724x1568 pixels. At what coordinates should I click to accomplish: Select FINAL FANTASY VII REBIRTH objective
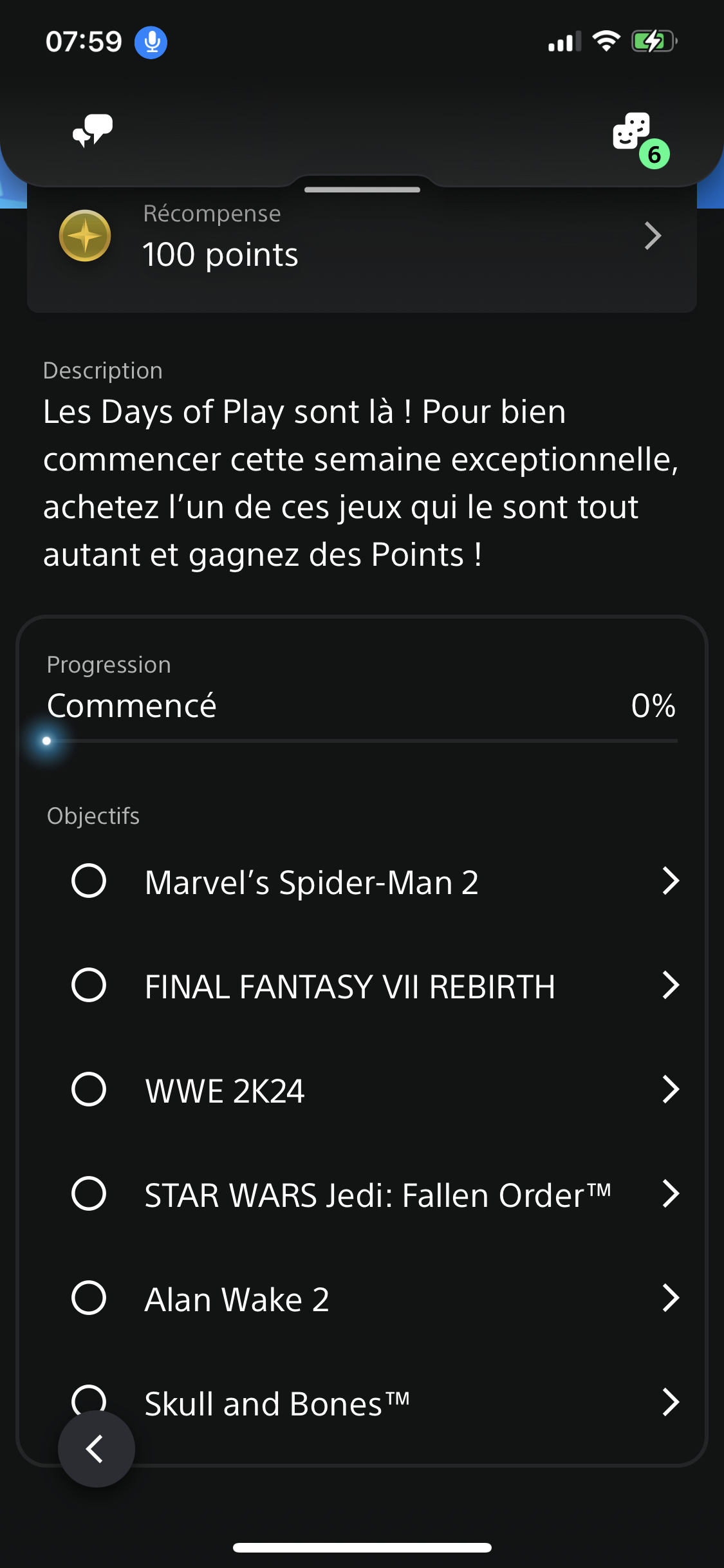tap(375, 985)
